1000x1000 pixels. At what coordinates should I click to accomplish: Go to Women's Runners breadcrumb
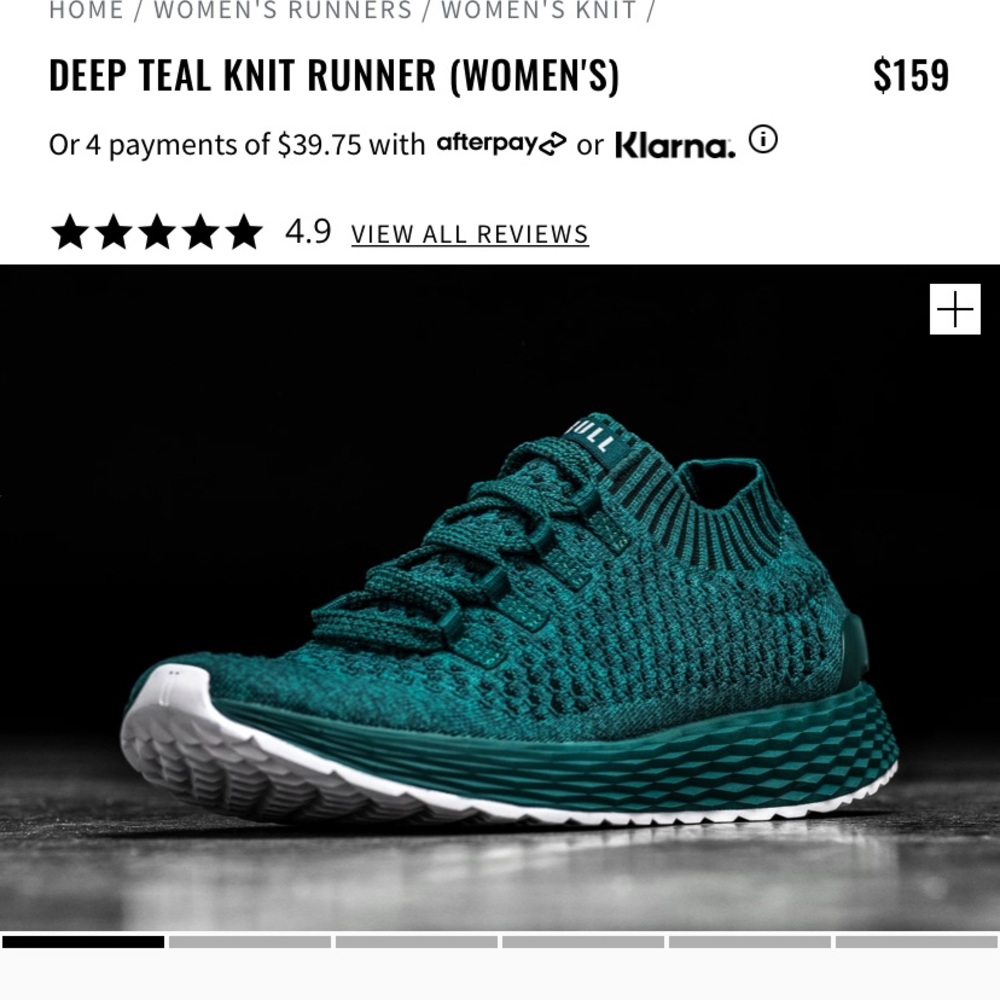pos(282,11)
